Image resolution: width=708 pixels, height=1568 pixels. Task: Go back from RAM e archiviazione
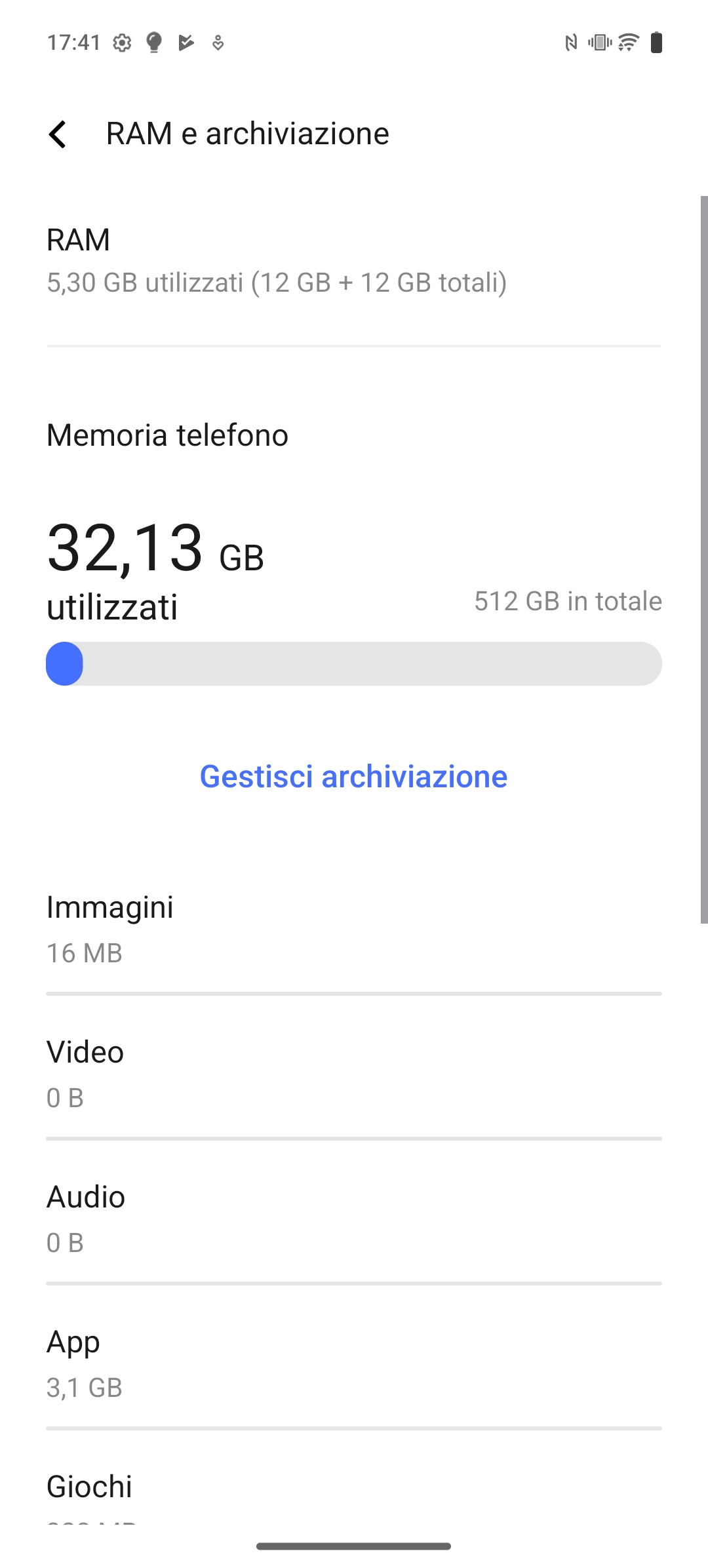[58, 134]
